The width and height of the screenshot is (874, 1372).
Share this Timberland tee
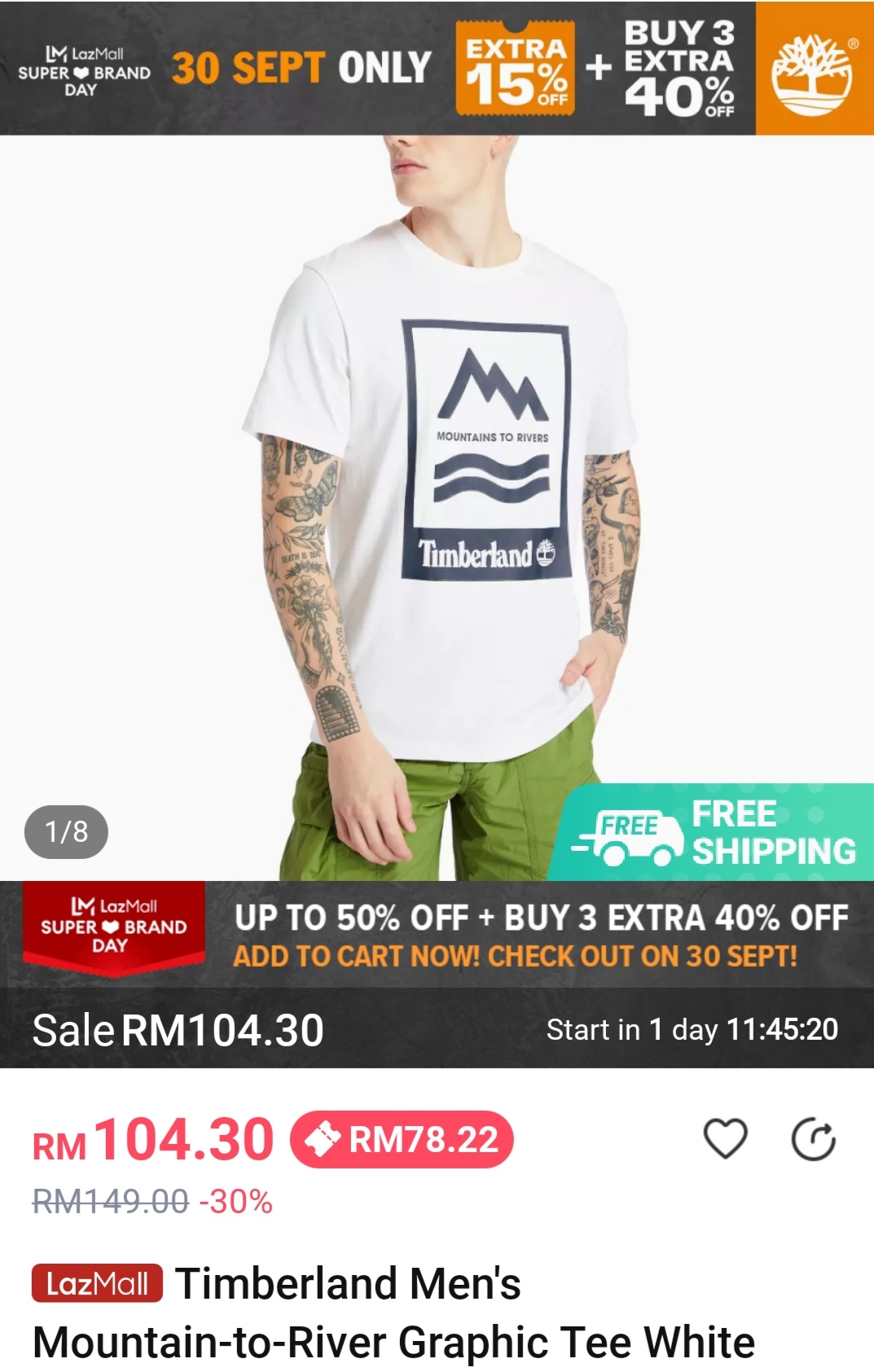point(813,1138)
